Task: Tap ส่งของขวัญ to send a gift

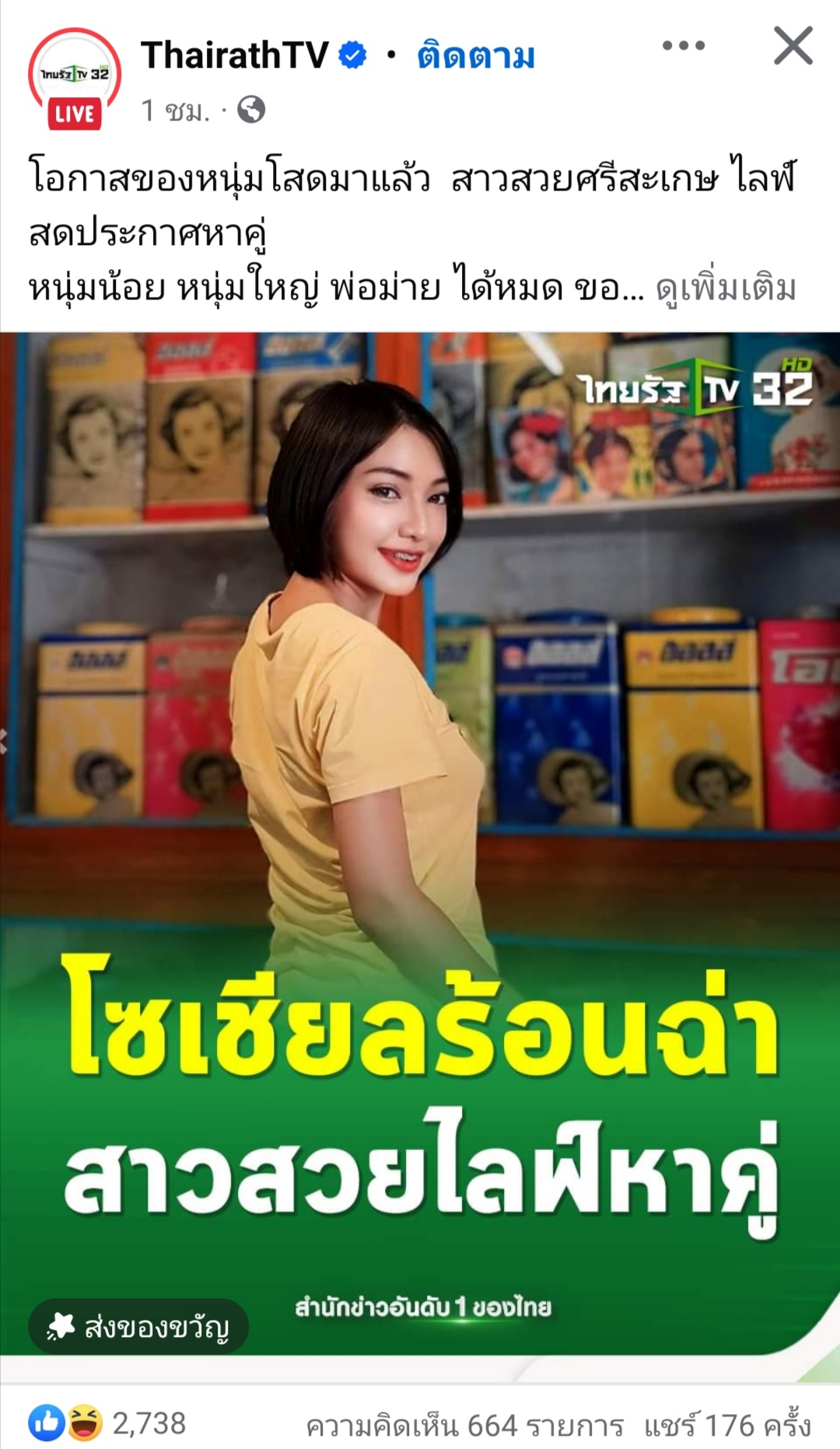Action: (x=138, y=1327)
